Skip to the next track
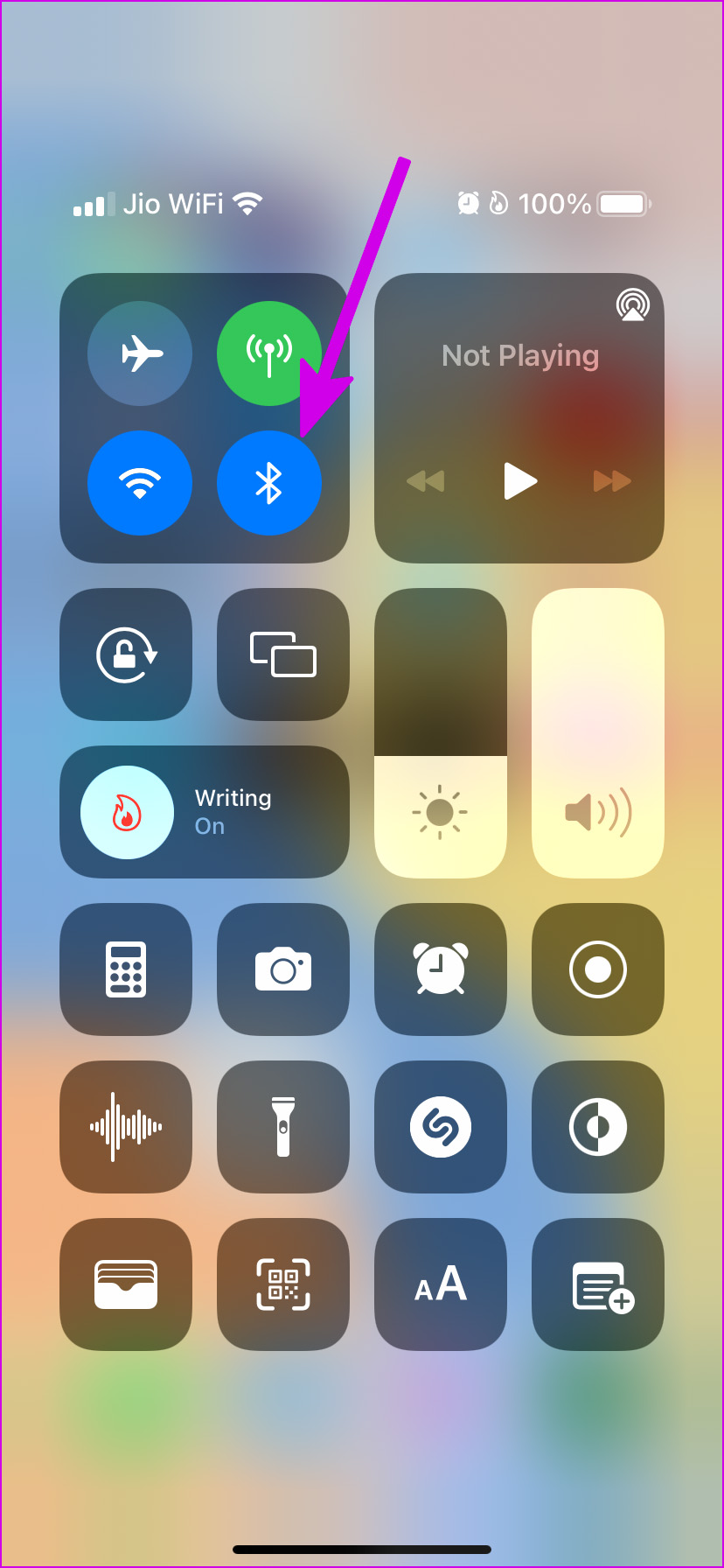Image resolution: width=724 pixels, height=1568 pixels. click(612, 481)
